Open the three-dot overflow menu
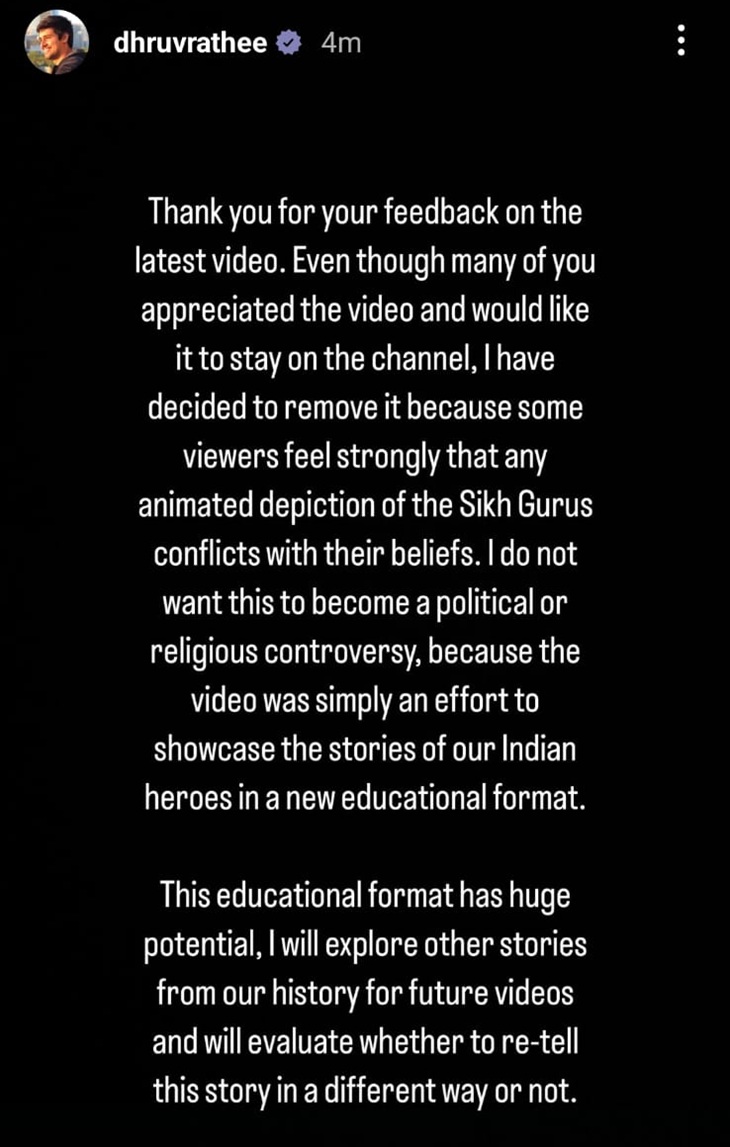The width and height of the screenshot is (730, 1147). pyautogui.click(x=681, y=41)
